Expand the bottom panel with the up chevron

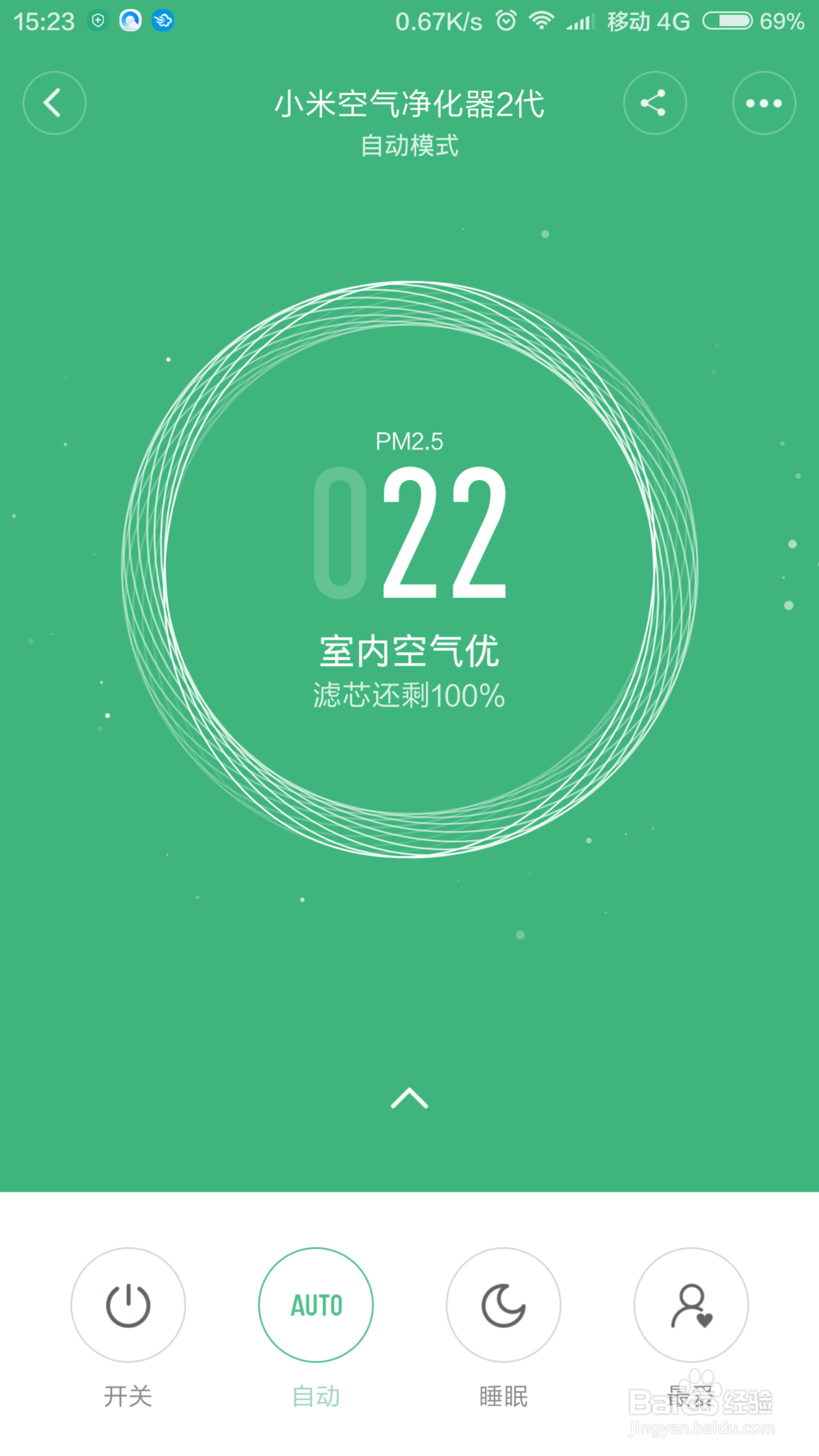click(x=409, y=1098)
